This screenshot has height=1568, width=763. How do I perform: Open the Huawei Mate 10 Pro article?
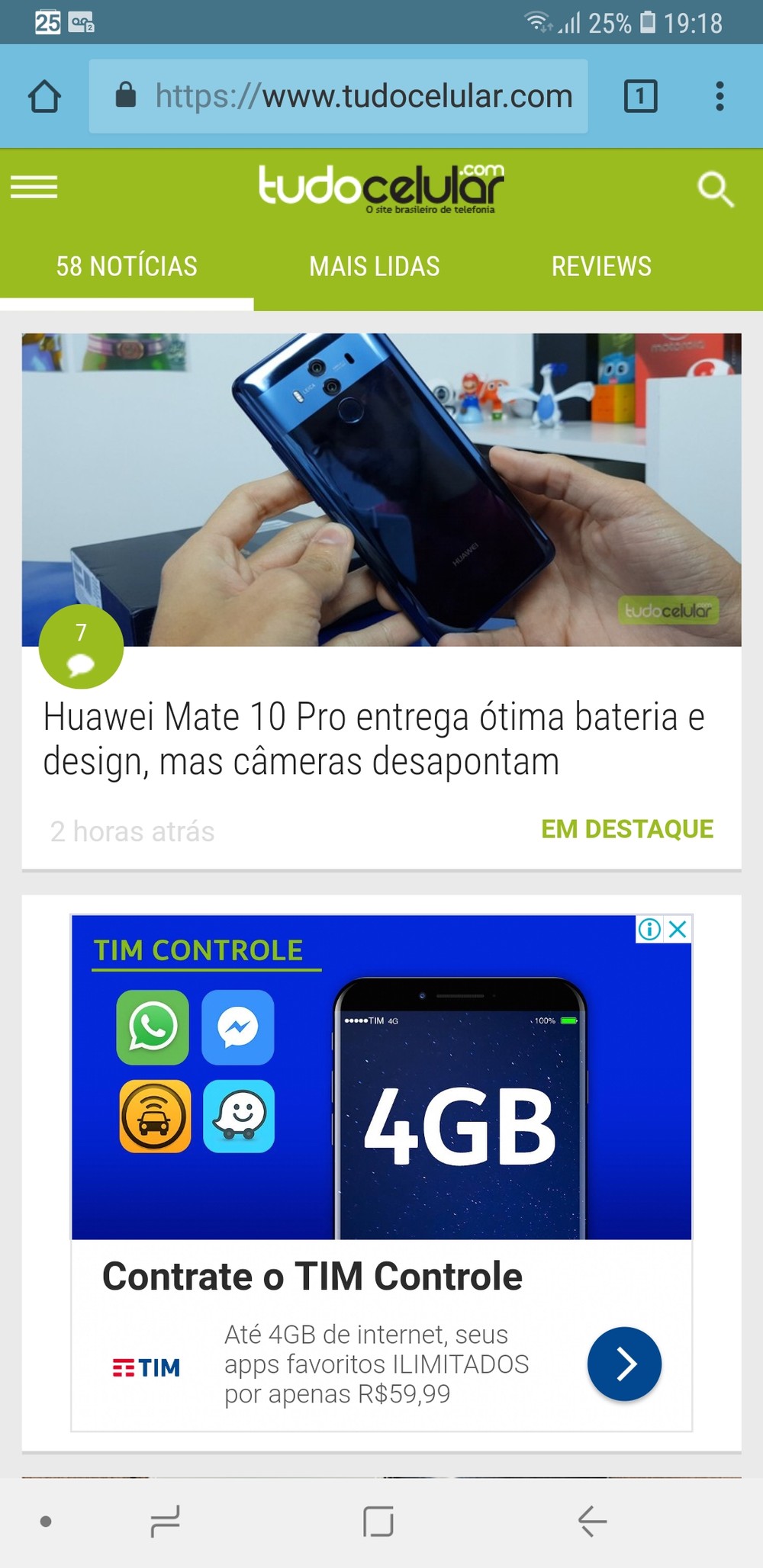[x=374, y=738]
